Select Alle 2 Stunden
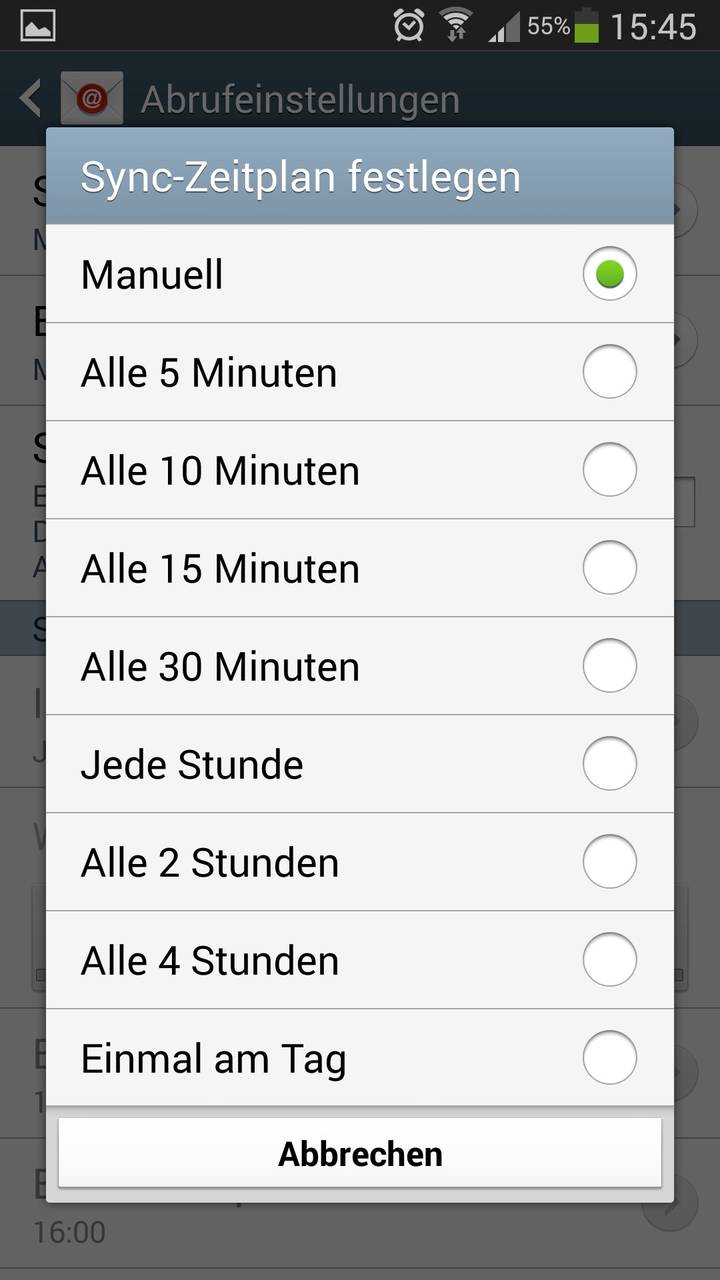This screenshot has width=720, height=1280. coord(360,862)
